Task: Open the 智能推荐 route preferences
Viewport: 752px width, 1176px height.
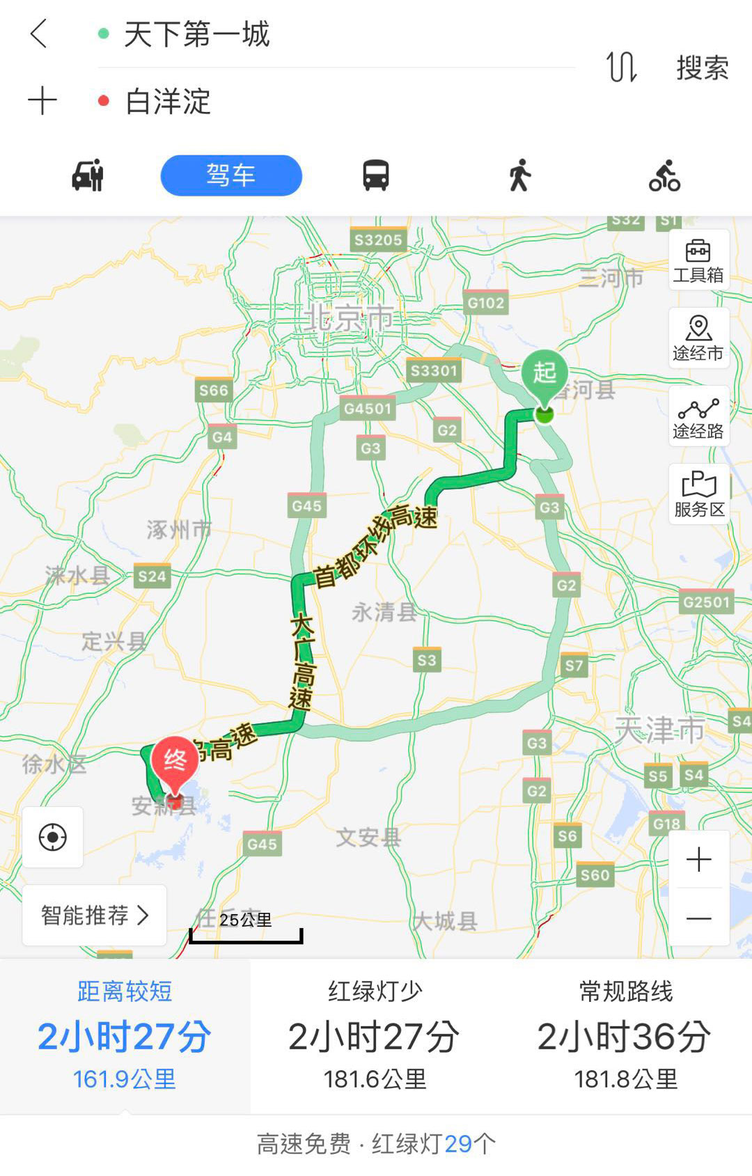Action: pyautogui.click(x=95, y=915)
